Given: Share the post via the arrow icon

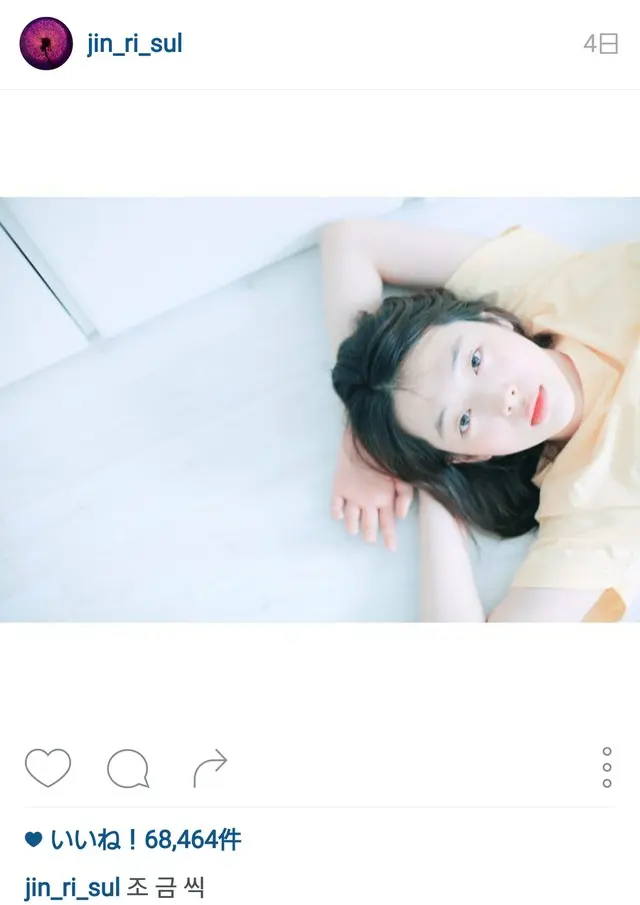Looking at the screenshot, I should (210, 768).
